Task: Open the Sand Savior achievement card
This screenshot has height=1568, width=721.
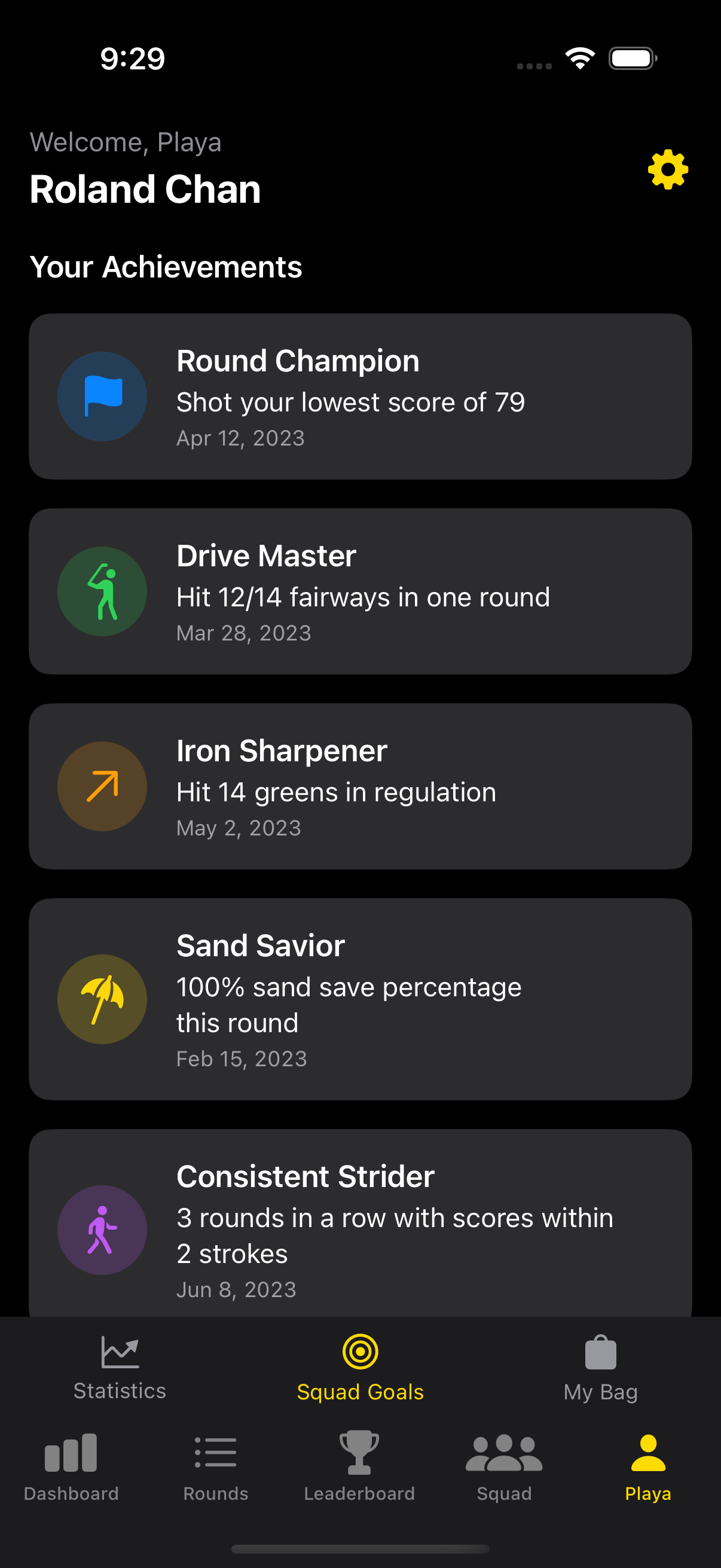Action: (360, 999)
